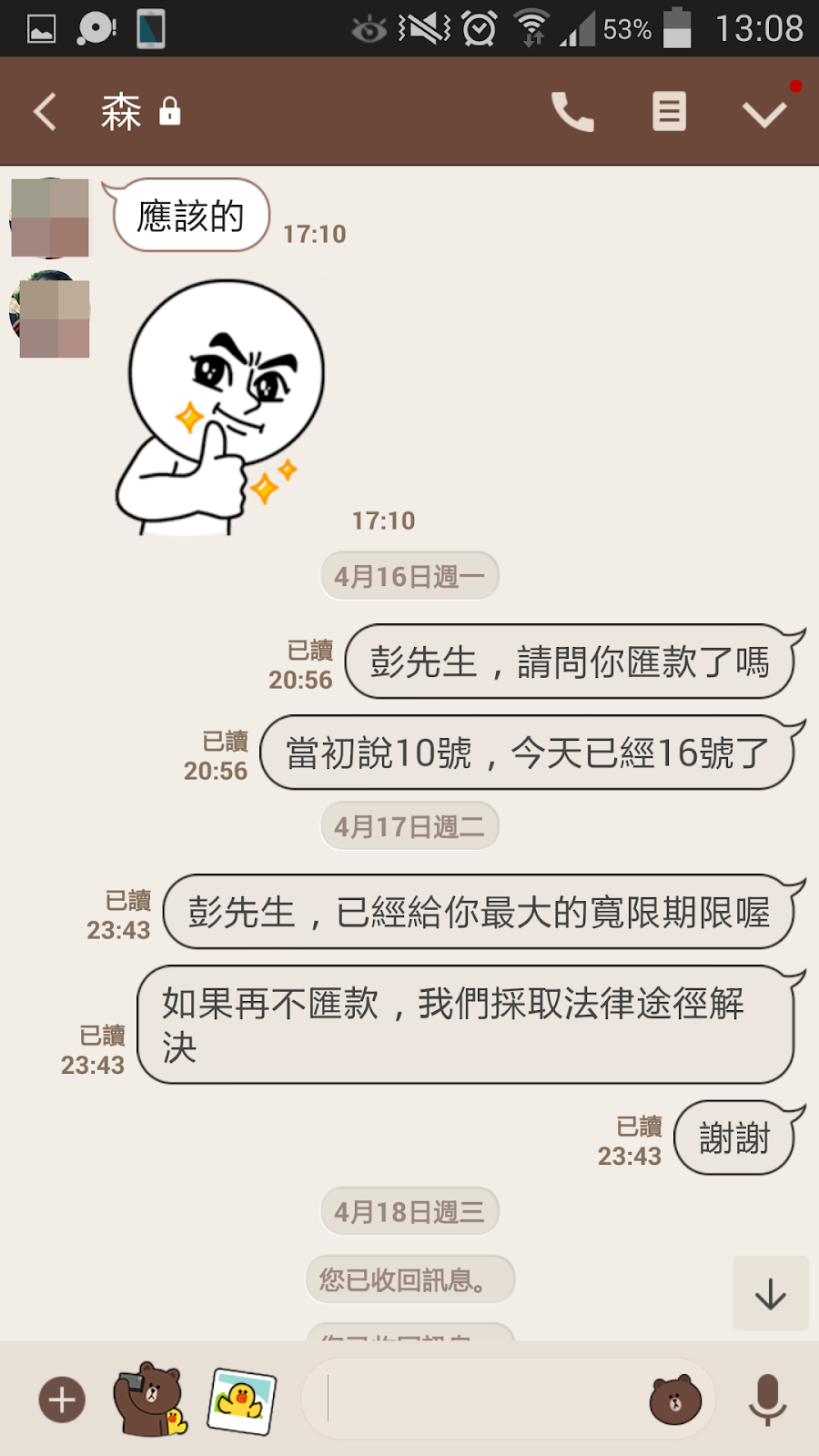Open the Brown camera sticker shortcut
Image resolution: width=819 pixels, height=1456 pixels.
coord(150,1400)
